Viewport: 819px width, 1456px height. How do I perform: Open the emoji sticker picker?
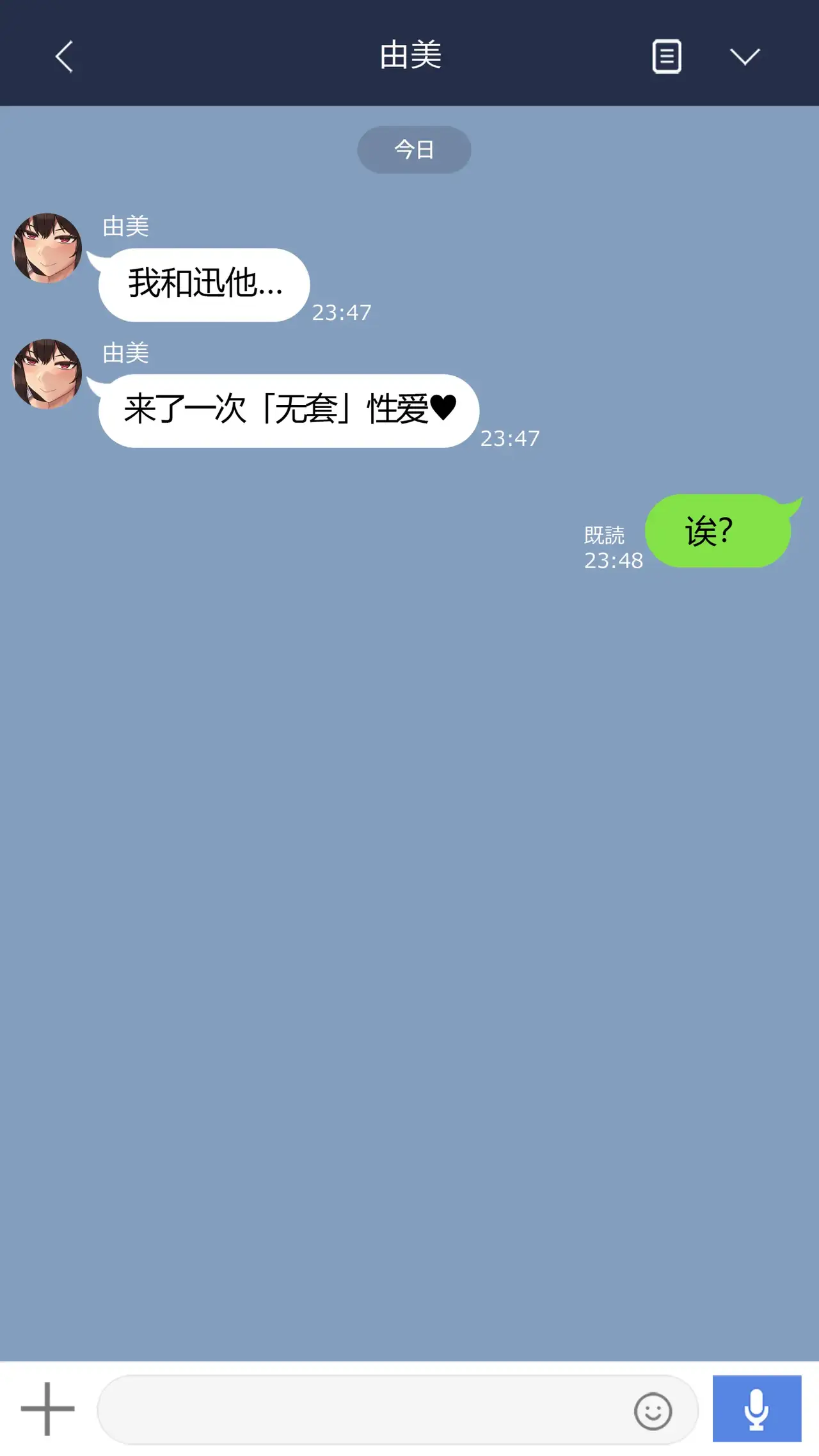[653, 1411]
